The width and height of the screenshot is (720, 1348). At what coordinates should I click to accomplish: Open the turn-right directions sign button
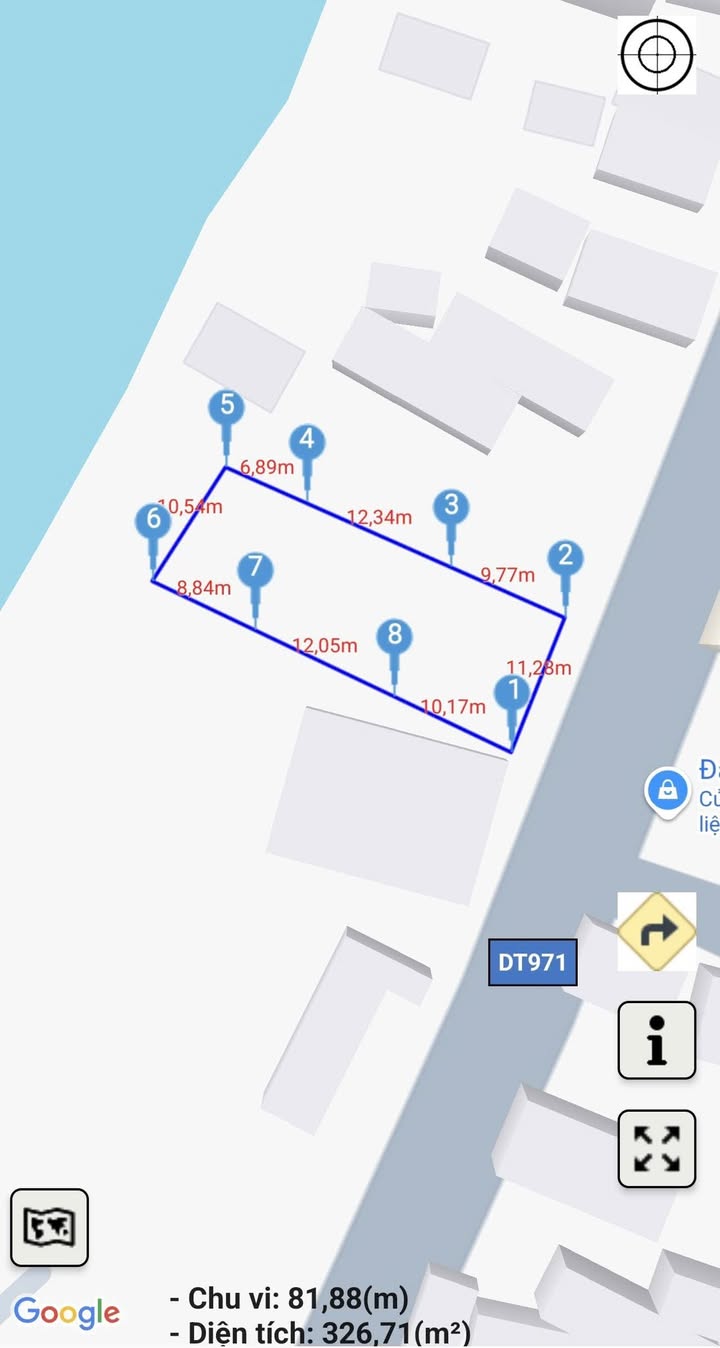[x=657, y=931]
